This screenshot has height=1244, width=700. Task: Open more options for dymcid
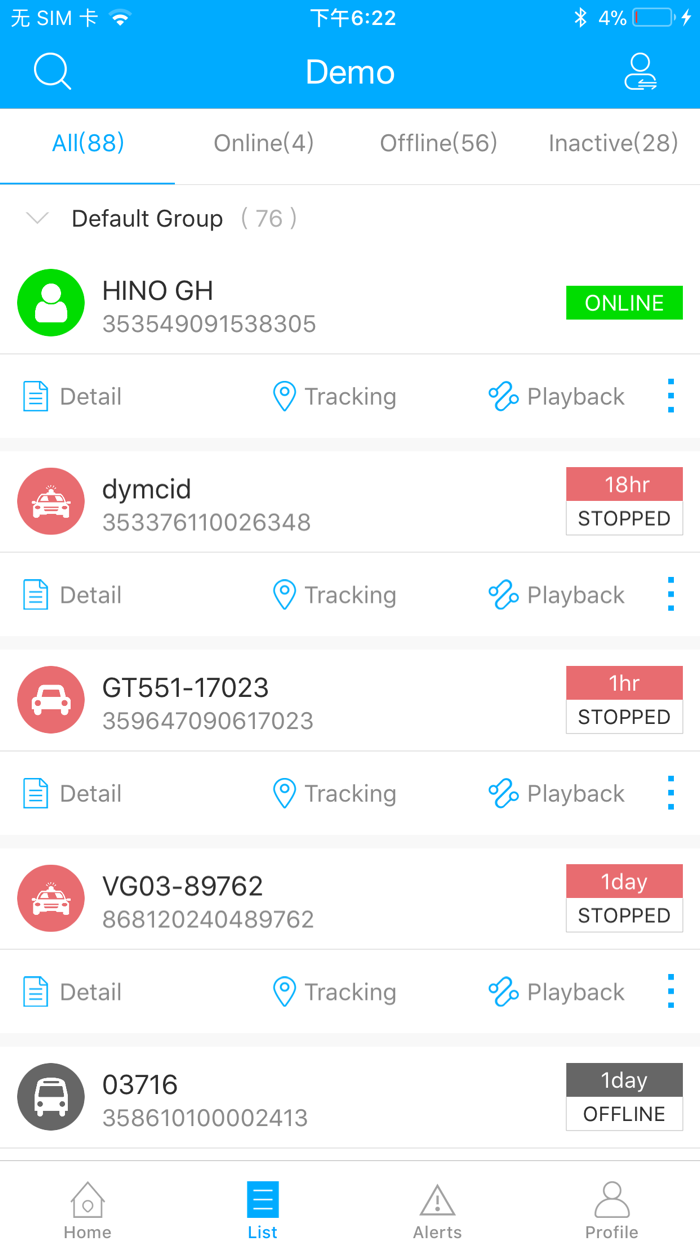pos(671,595)
